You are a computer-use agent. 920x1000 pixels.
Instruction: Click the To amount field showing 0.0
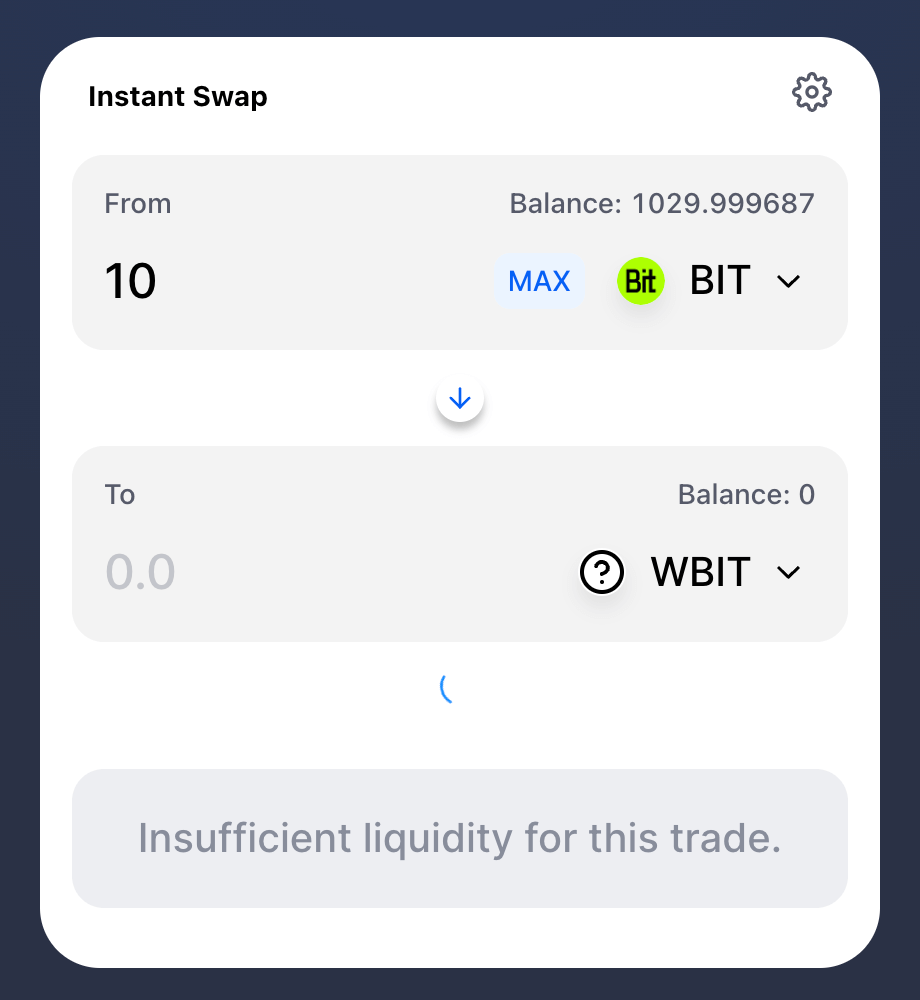point(140,572)
